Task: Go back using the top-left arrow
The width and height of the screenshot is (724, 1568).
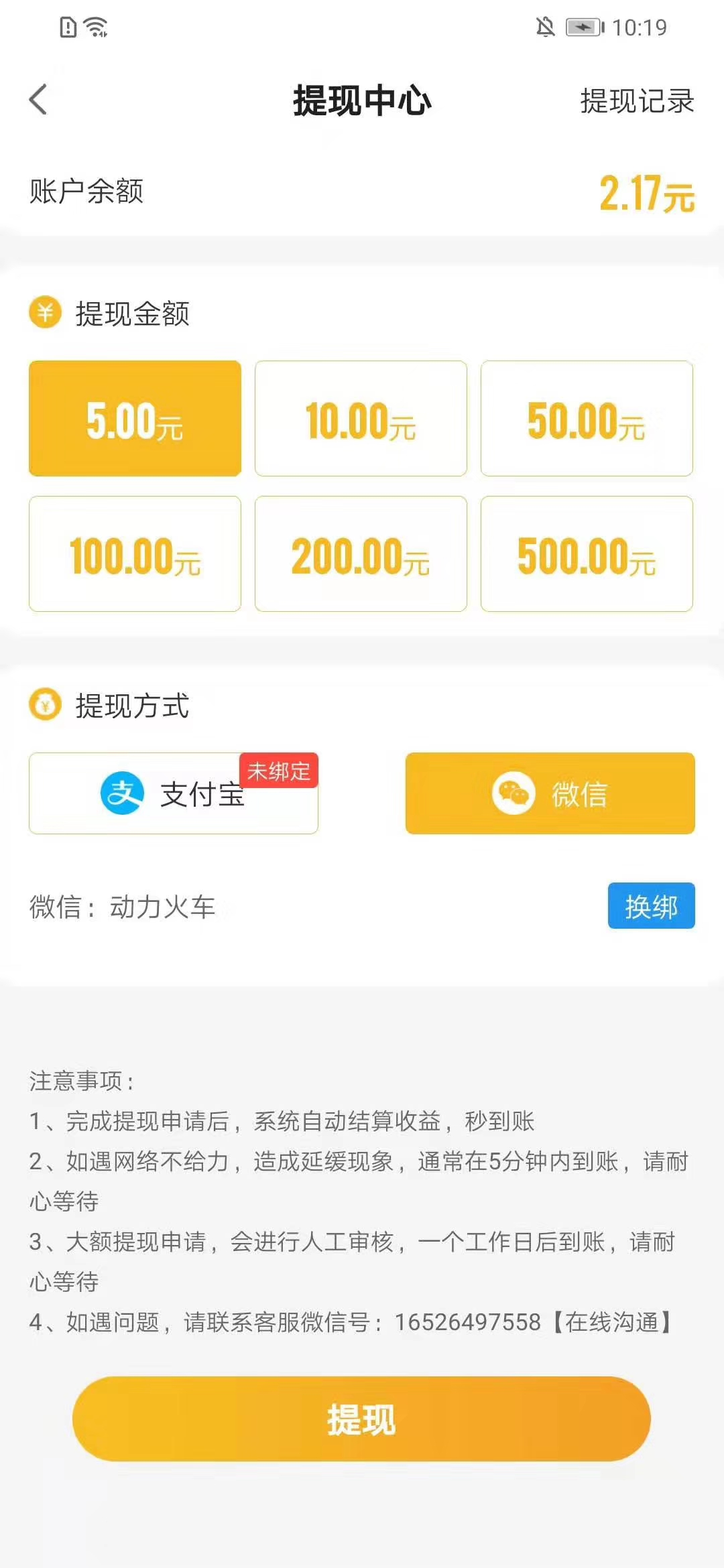Action: coord(39,100)
